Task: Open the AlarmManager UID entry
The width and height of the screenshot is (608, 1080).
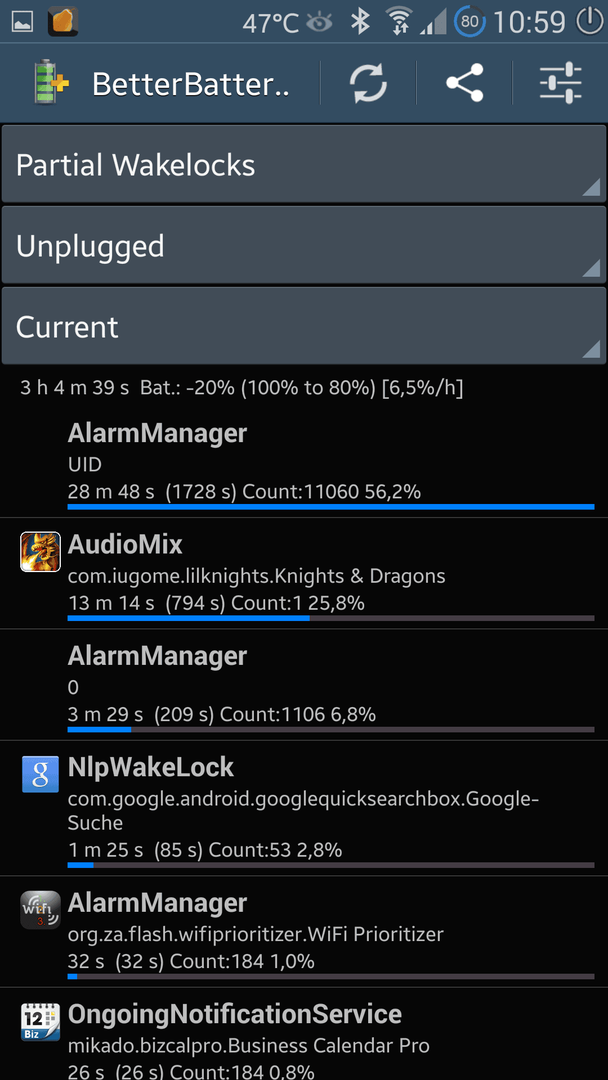Action: 304,465
